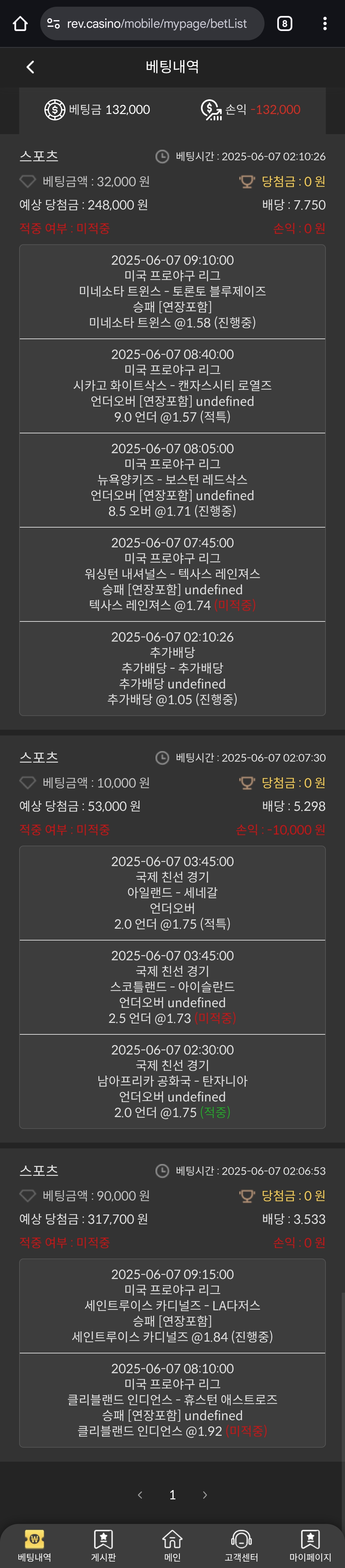Go to the 메인 tab
Viewport: 345px width, 1568px height.
coord(172,1545)
